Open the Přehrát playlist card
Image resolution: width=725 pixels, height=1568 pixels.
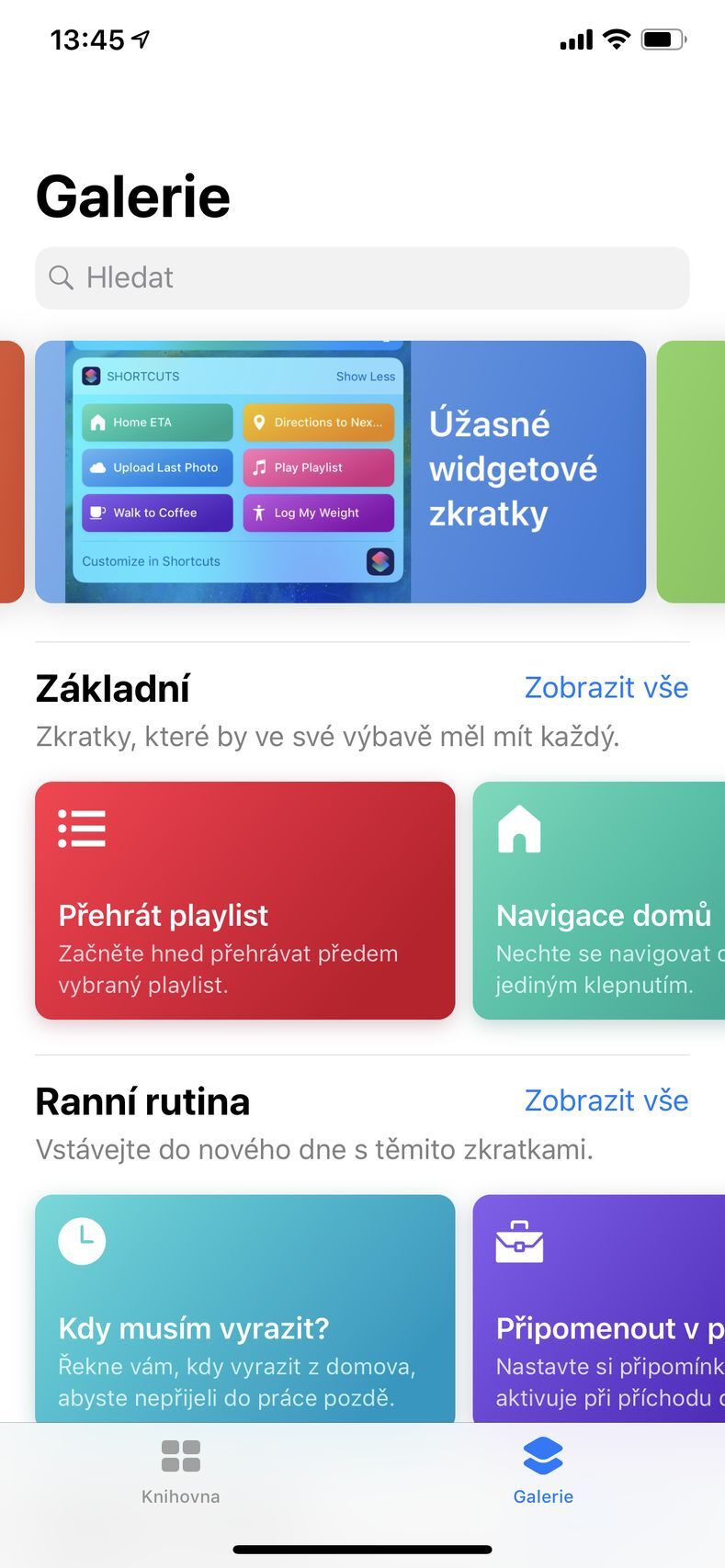point(244,900)
